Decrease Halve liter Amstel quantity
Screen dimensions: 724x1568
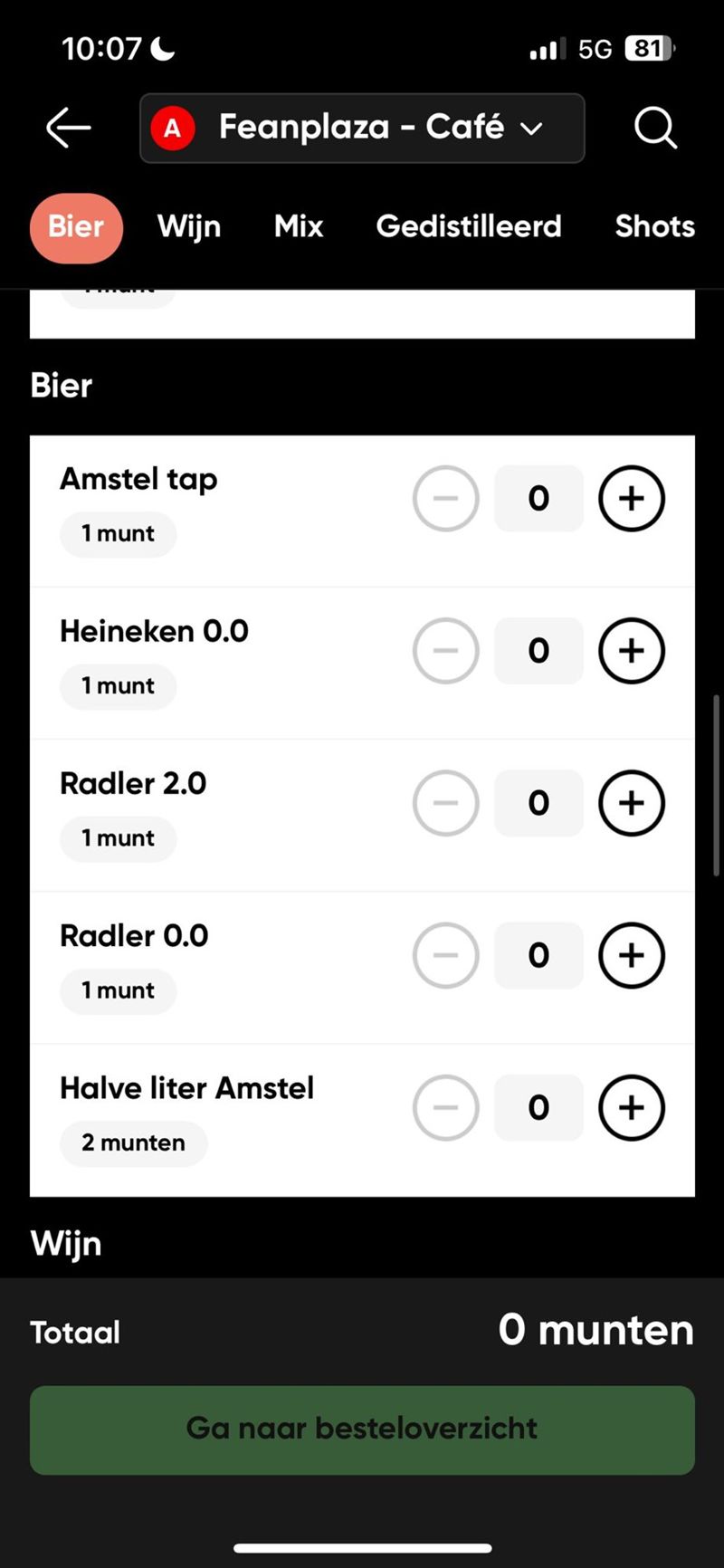click(445, 1107)
